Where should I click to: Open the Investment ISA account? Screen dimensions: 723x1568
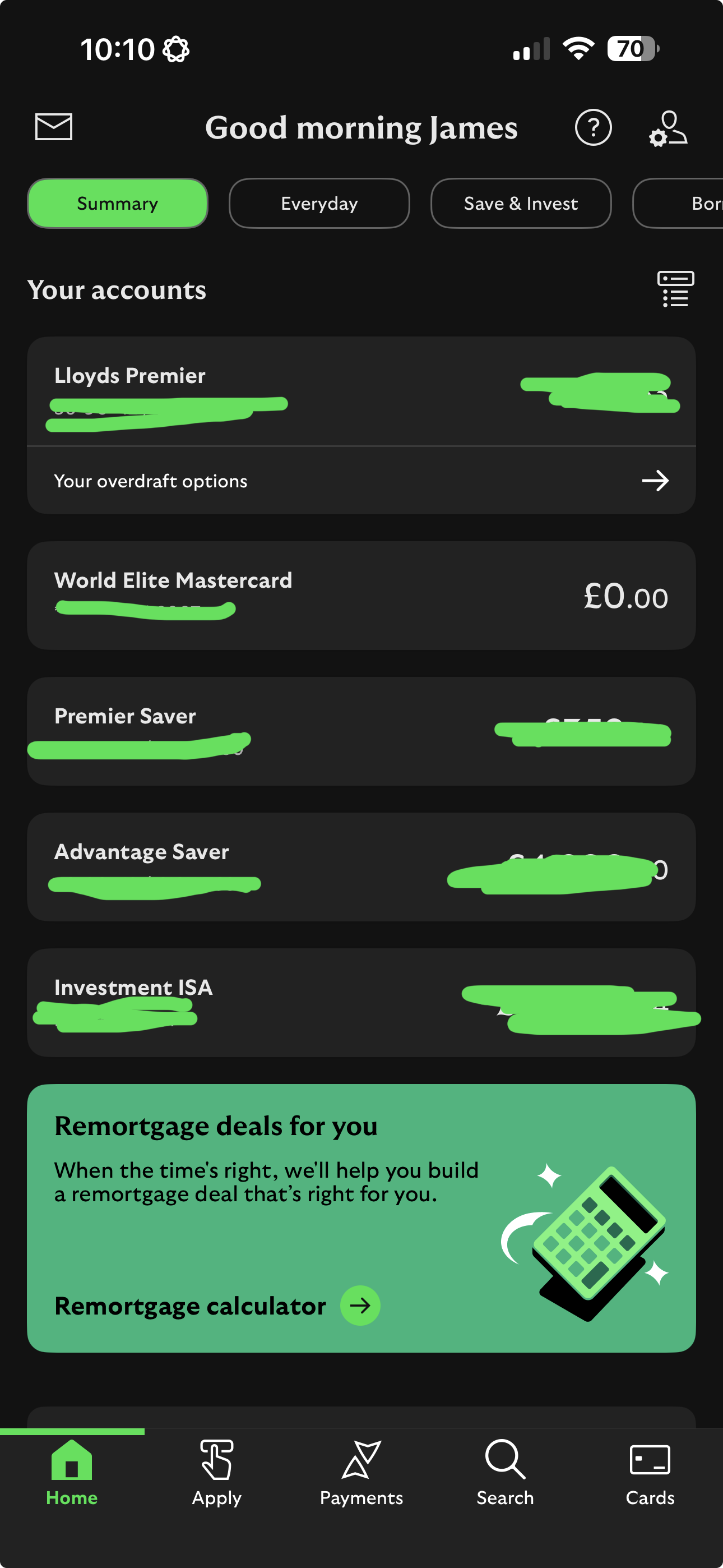(x=361, y=1003)
